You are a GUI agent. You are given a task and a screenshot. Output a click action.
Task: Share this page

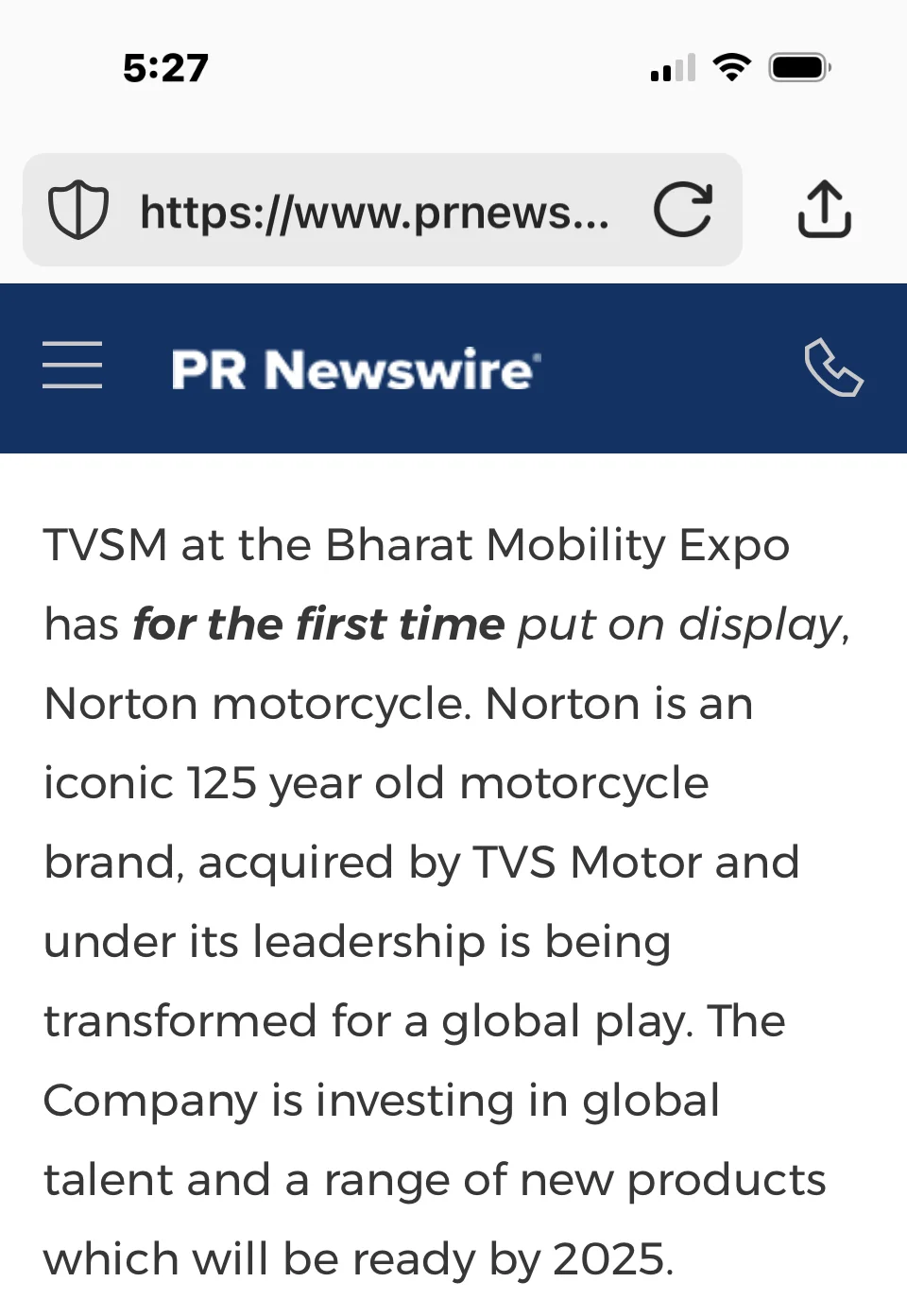click(824, 210)
